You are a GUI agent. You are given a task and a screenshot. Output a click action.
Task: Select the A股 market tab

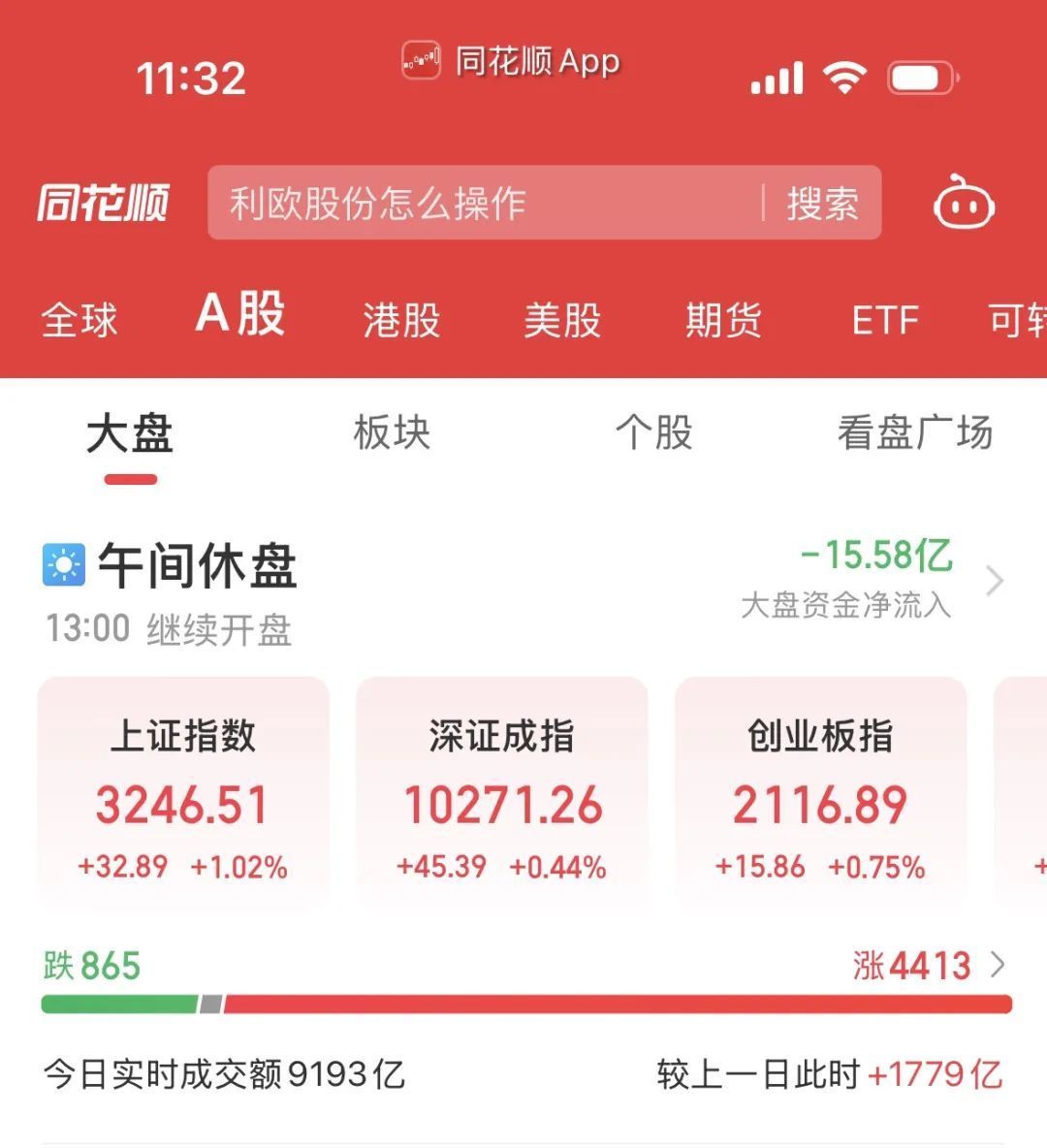point(240,315)
